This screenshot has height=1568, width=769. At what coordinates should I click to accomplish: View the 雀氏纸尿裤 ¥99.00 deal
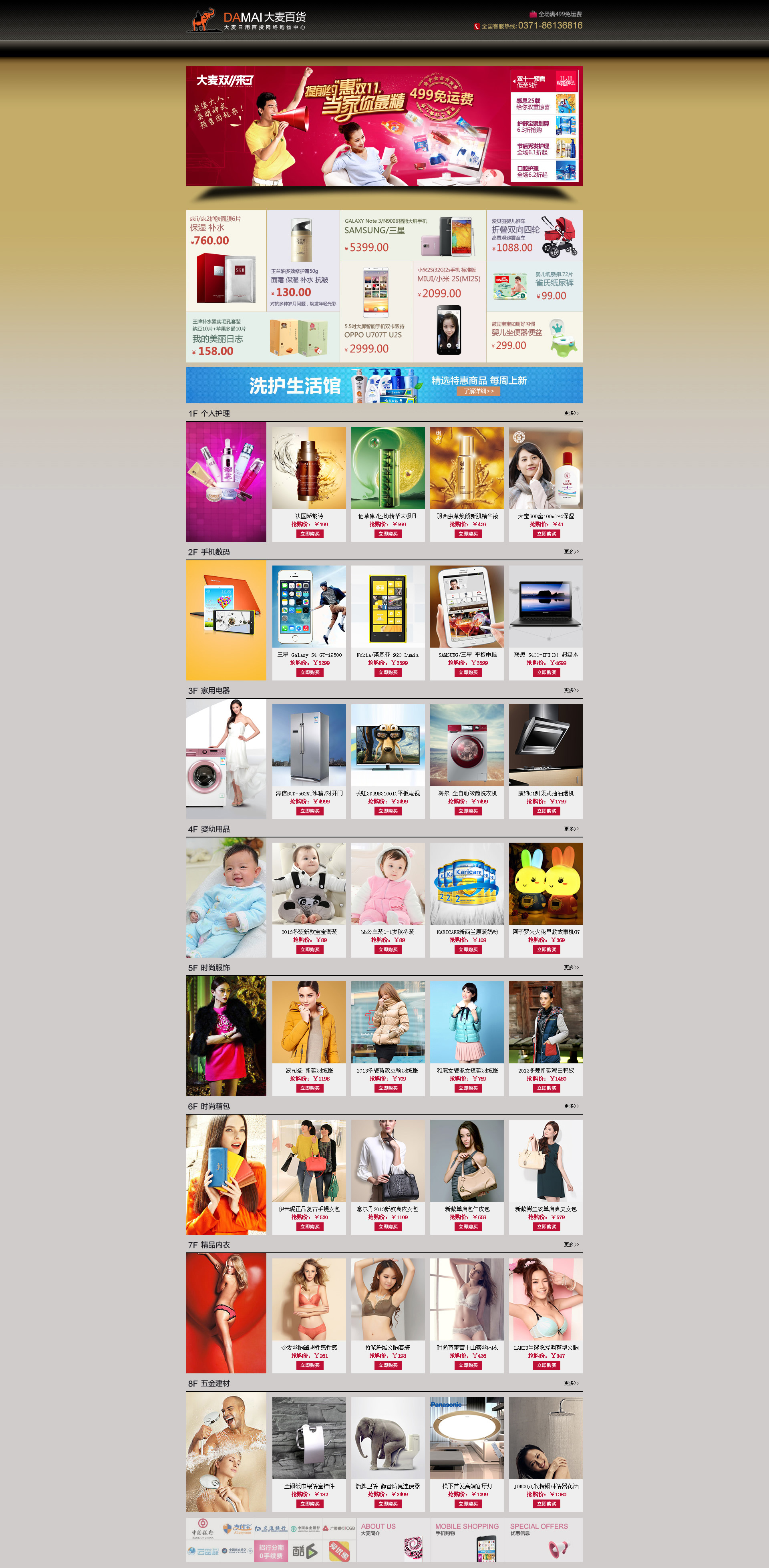click(x=534, y=286)
